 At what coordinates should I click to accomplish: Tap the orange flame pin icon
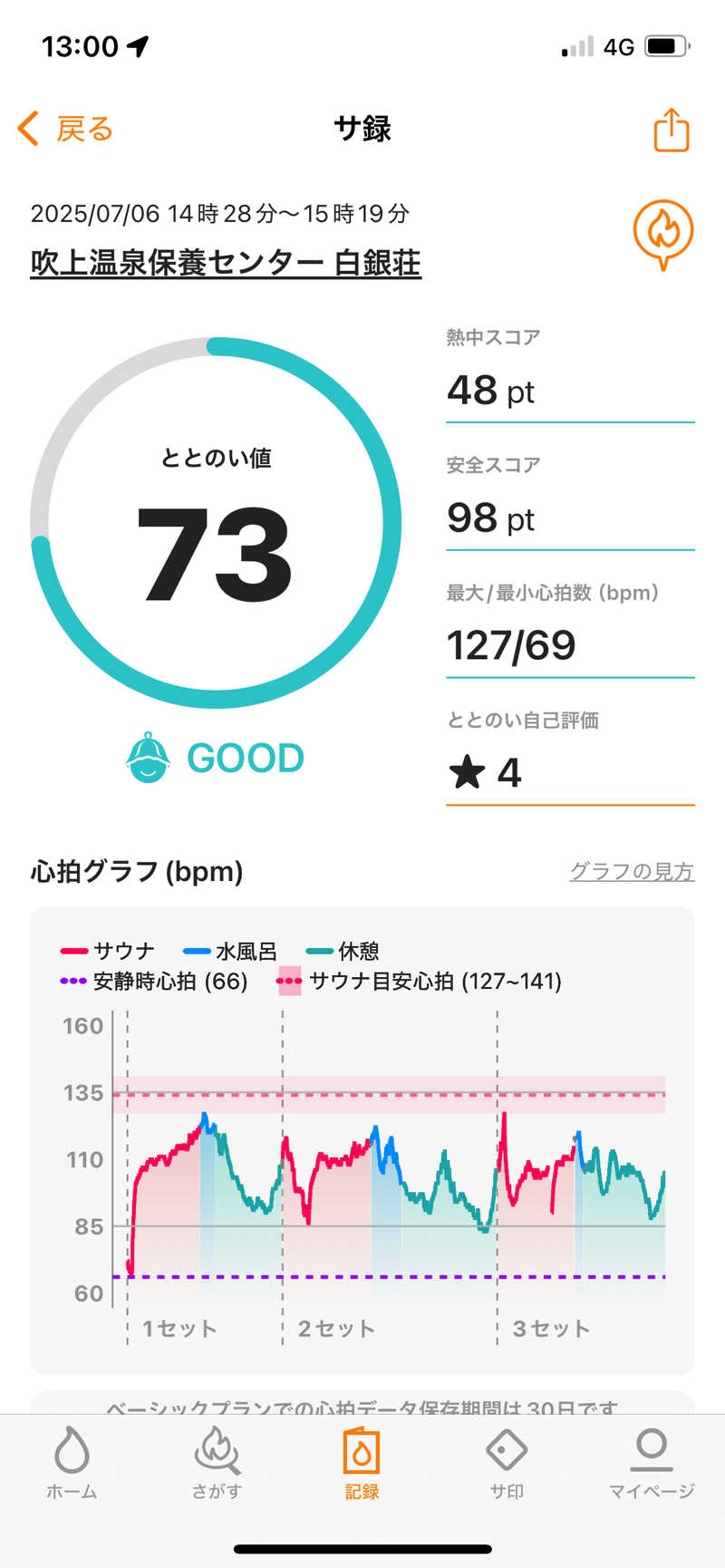[663, 233]
